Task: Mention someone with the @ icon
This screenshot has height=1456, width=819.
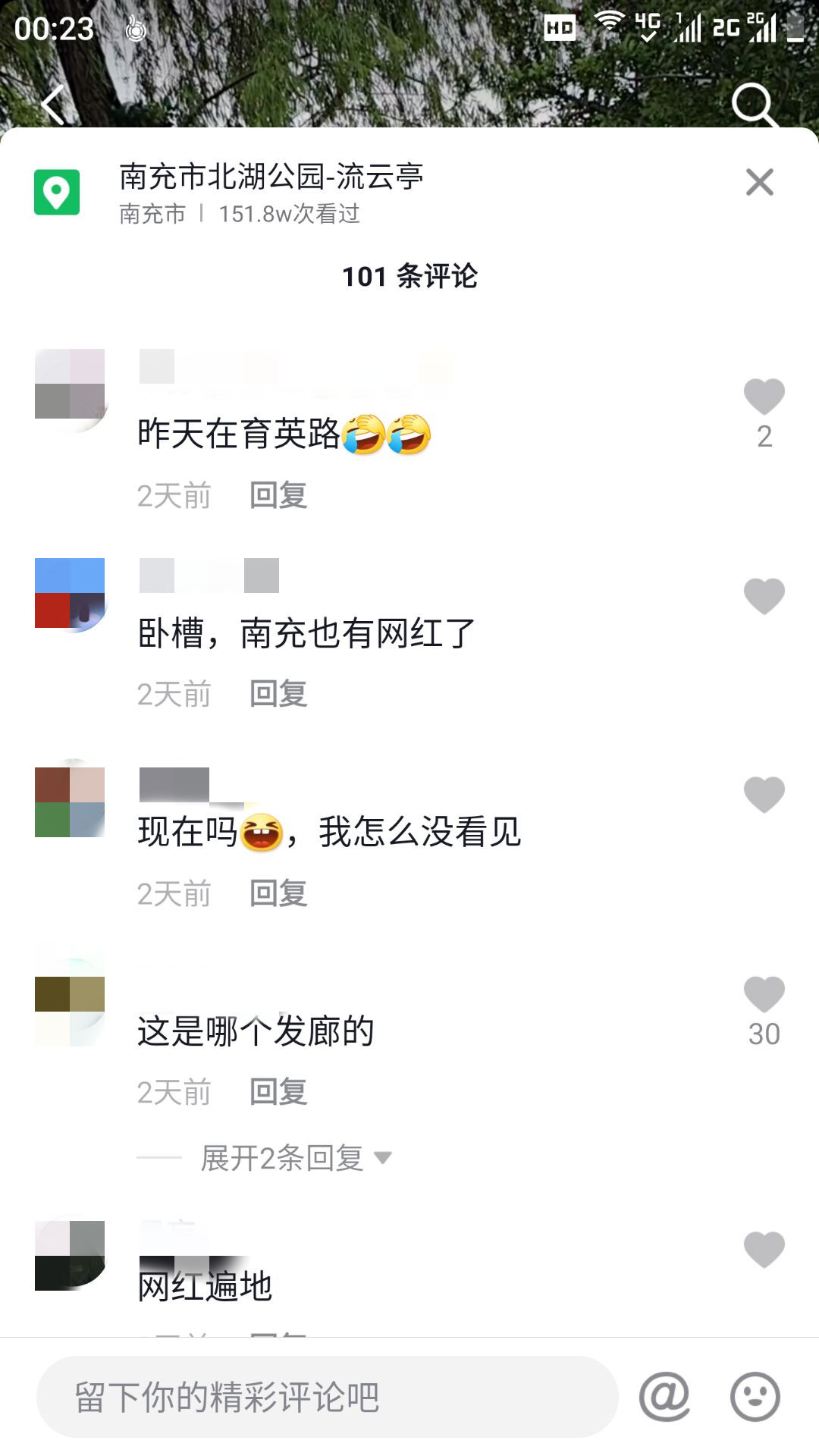Action: click(664, 1397)
